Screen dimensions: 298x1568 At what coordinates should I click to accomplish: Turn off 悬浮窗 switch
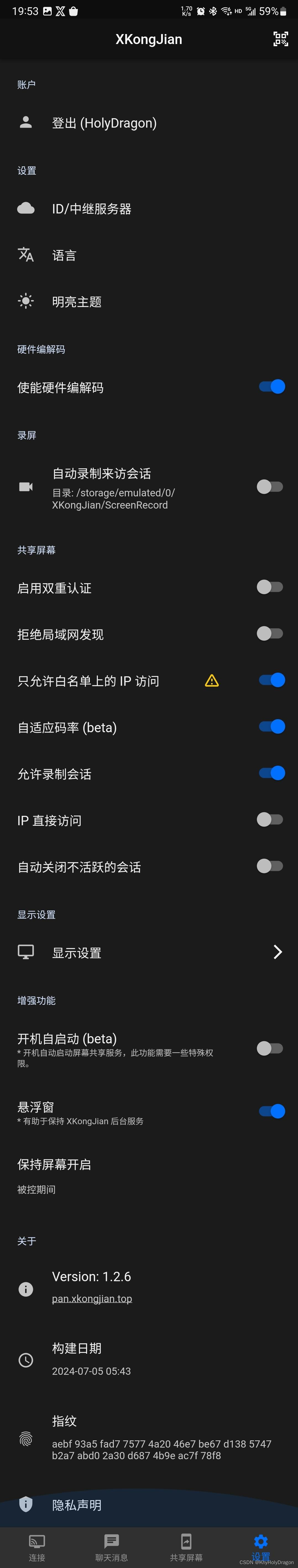272,1111
